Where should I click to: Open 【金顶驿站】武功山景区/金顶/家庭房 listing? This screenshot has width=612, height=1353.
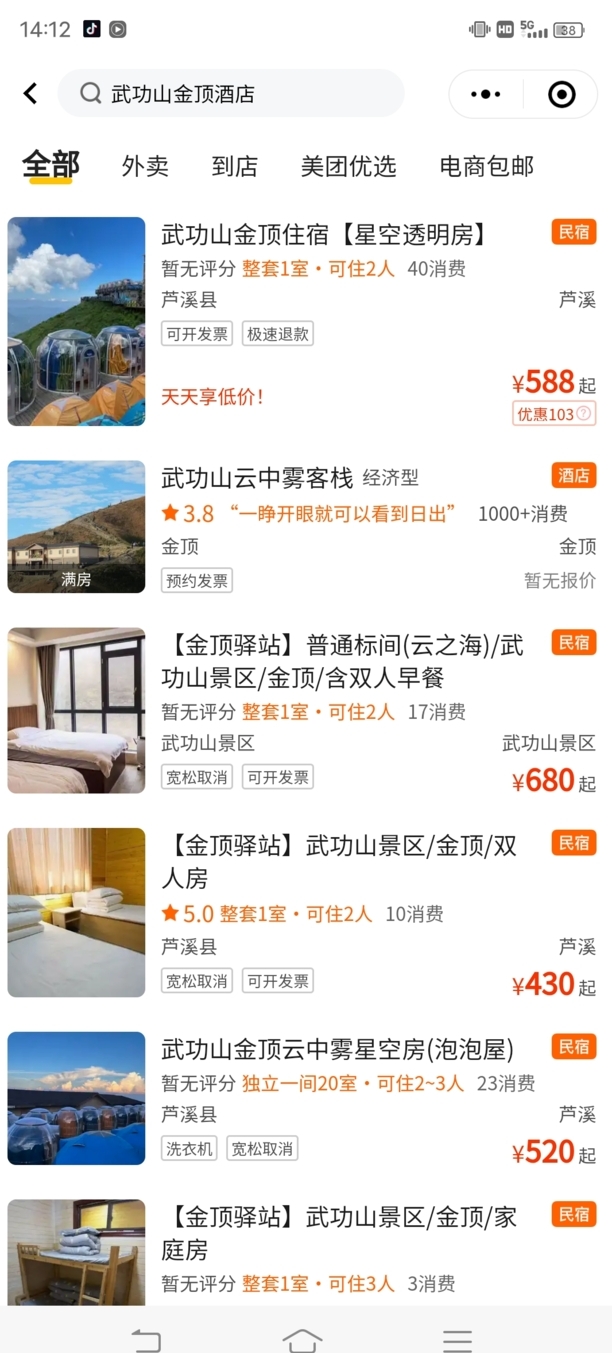click(x=306, y=1250)
